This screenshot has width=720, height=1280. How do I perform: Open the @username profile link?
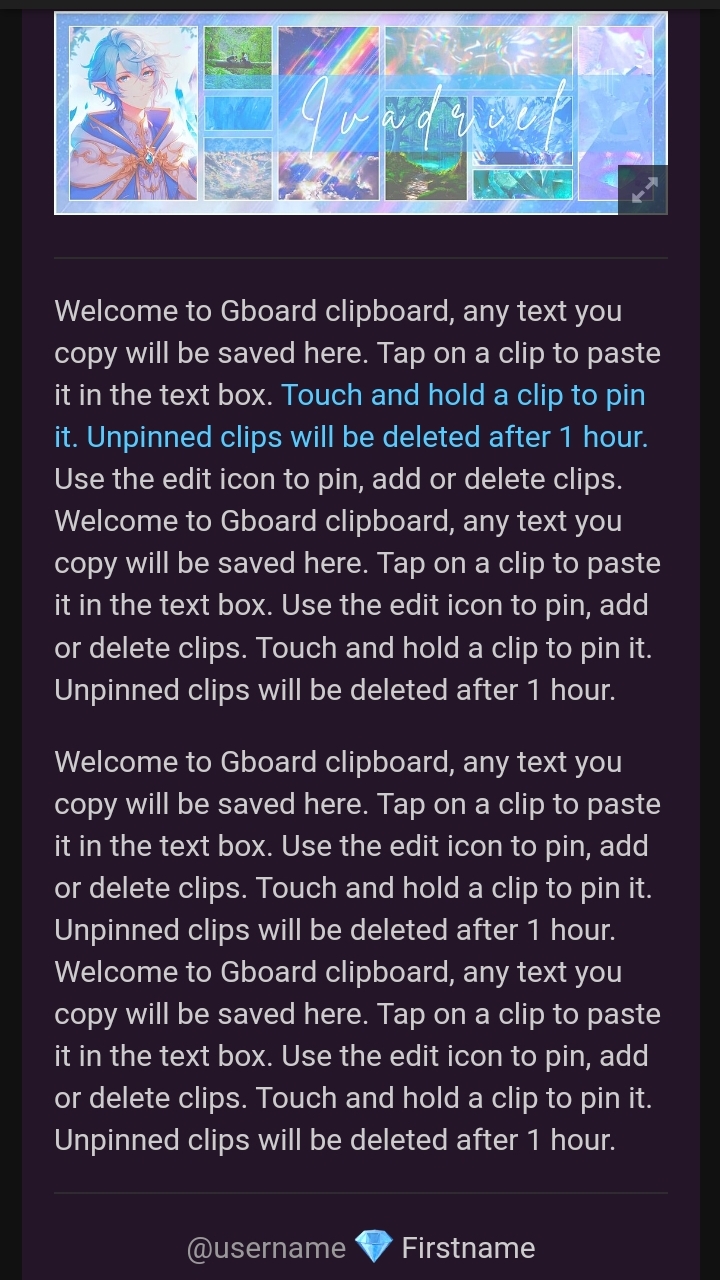266,1248
